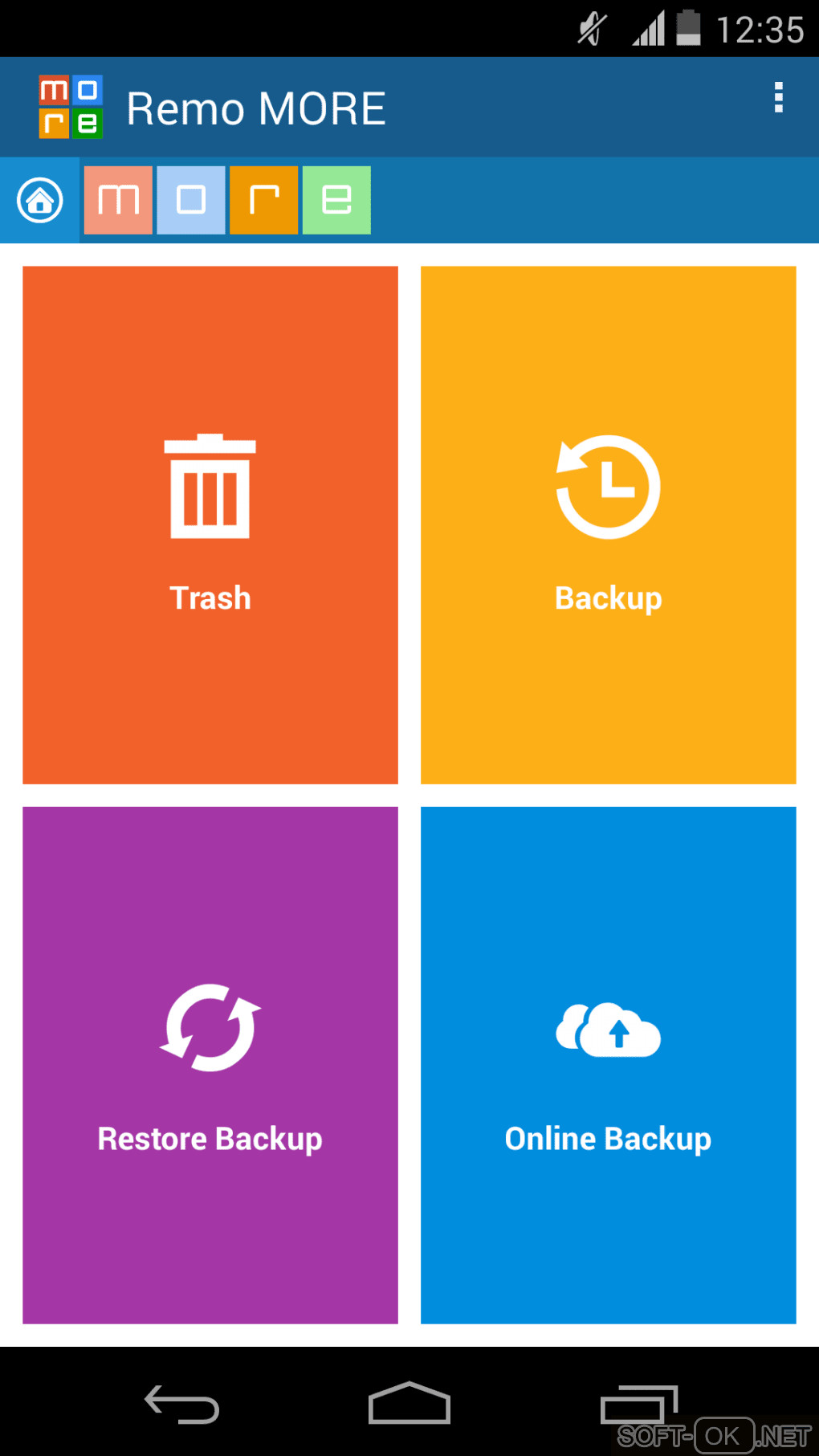
Task: Switch to the blue O tab
Action: click(191, 200)
